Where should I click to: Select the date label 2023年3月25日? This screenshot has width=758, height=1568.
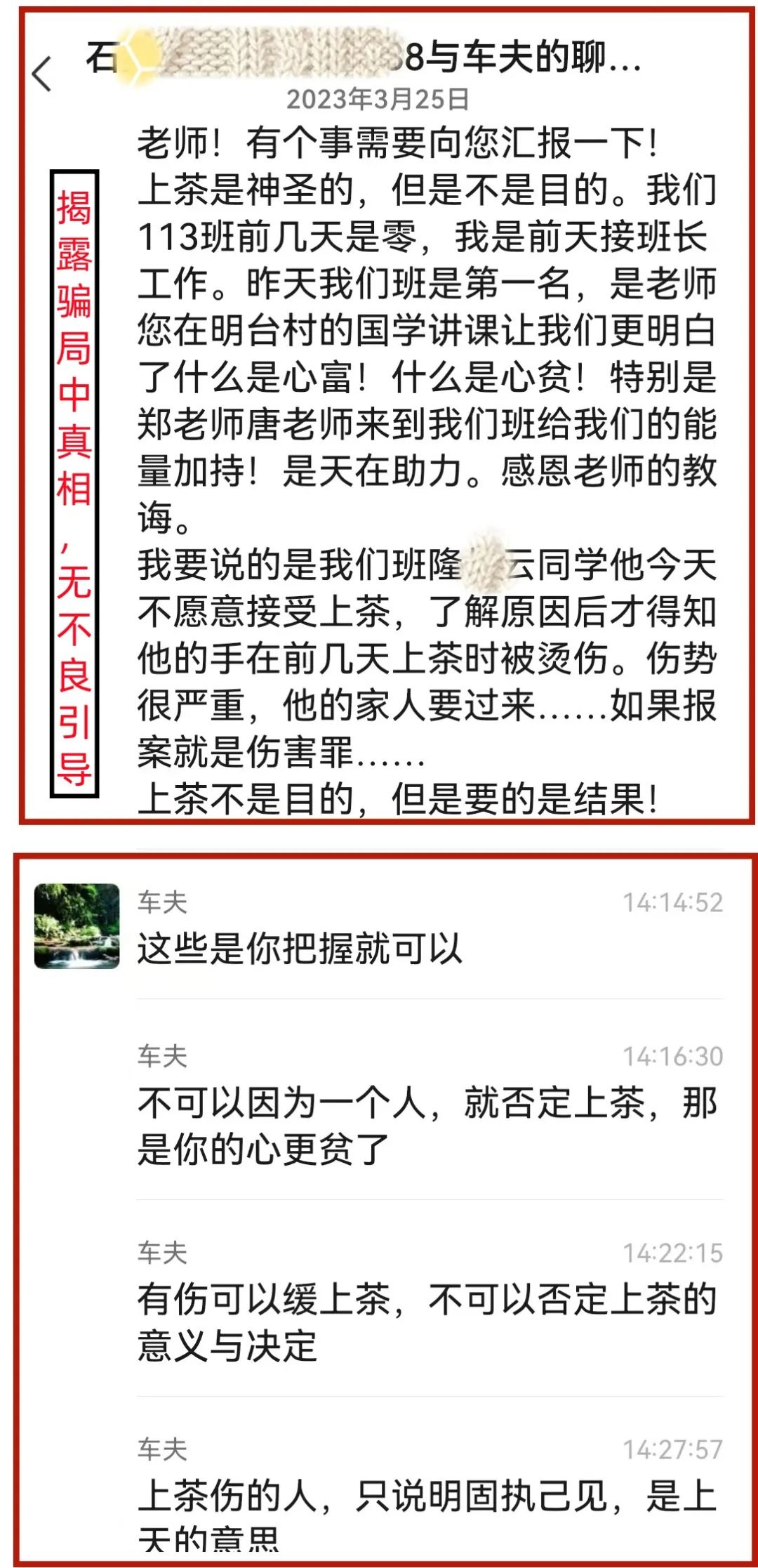point(378,100)
